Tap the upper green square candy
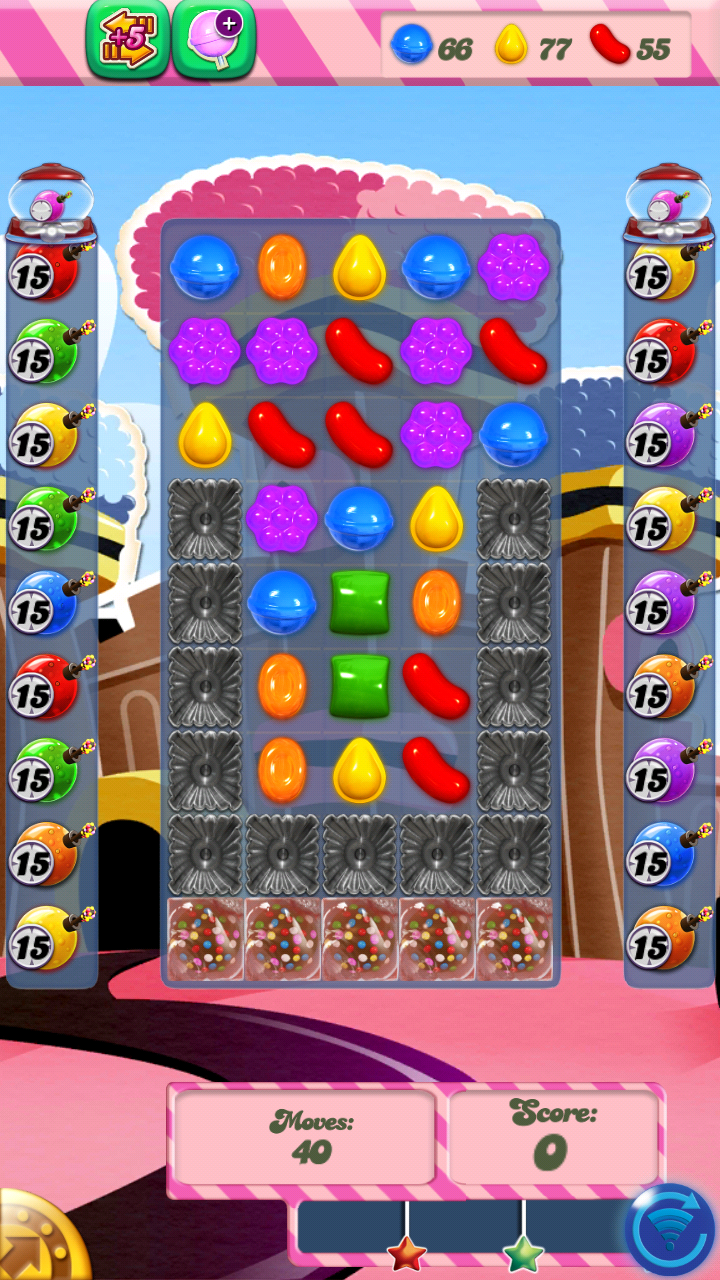 (359, 602)
